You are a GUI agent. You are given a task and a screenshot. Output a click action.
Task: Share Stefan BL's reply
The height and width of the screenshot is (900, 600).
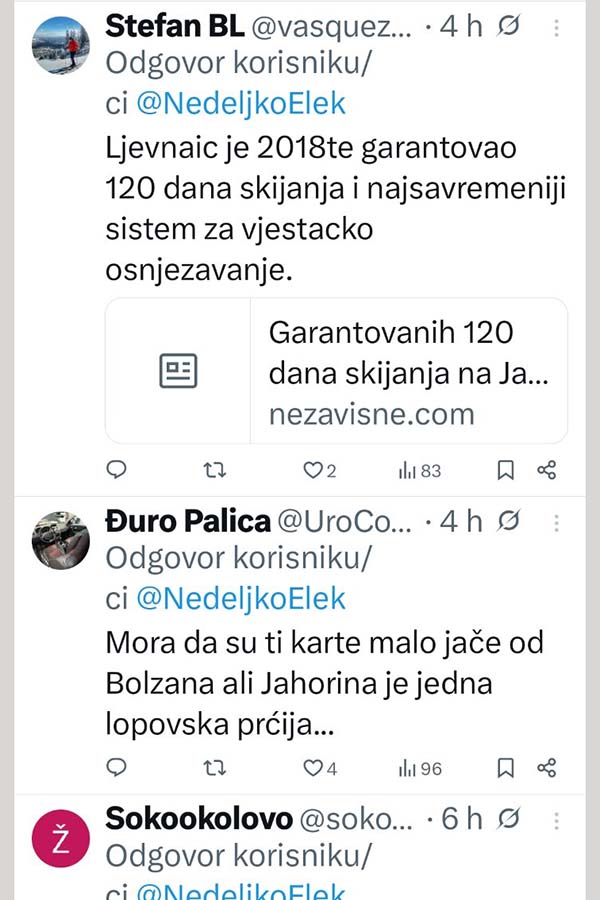point(546,470)
